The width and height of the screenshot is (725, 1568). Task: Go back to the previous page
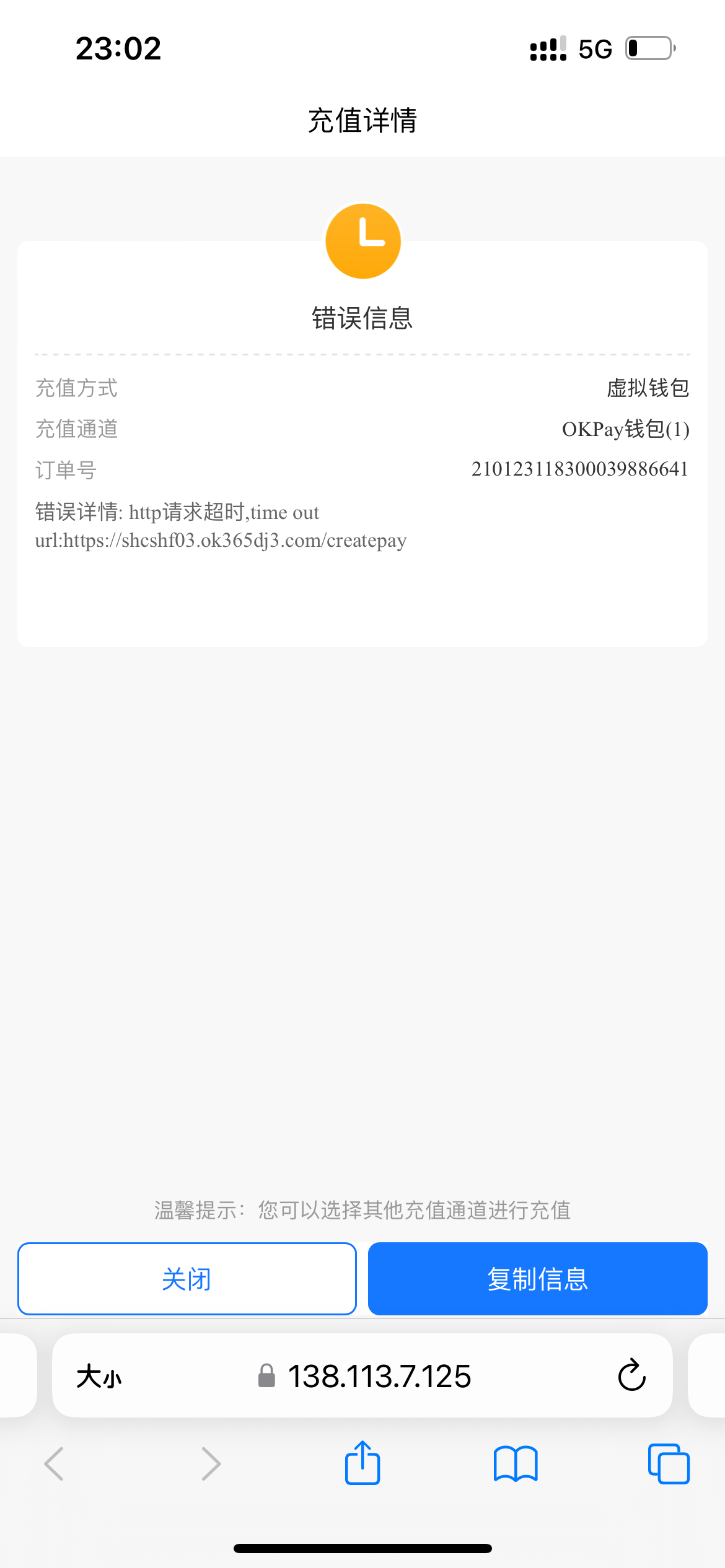pos(54,1464)
